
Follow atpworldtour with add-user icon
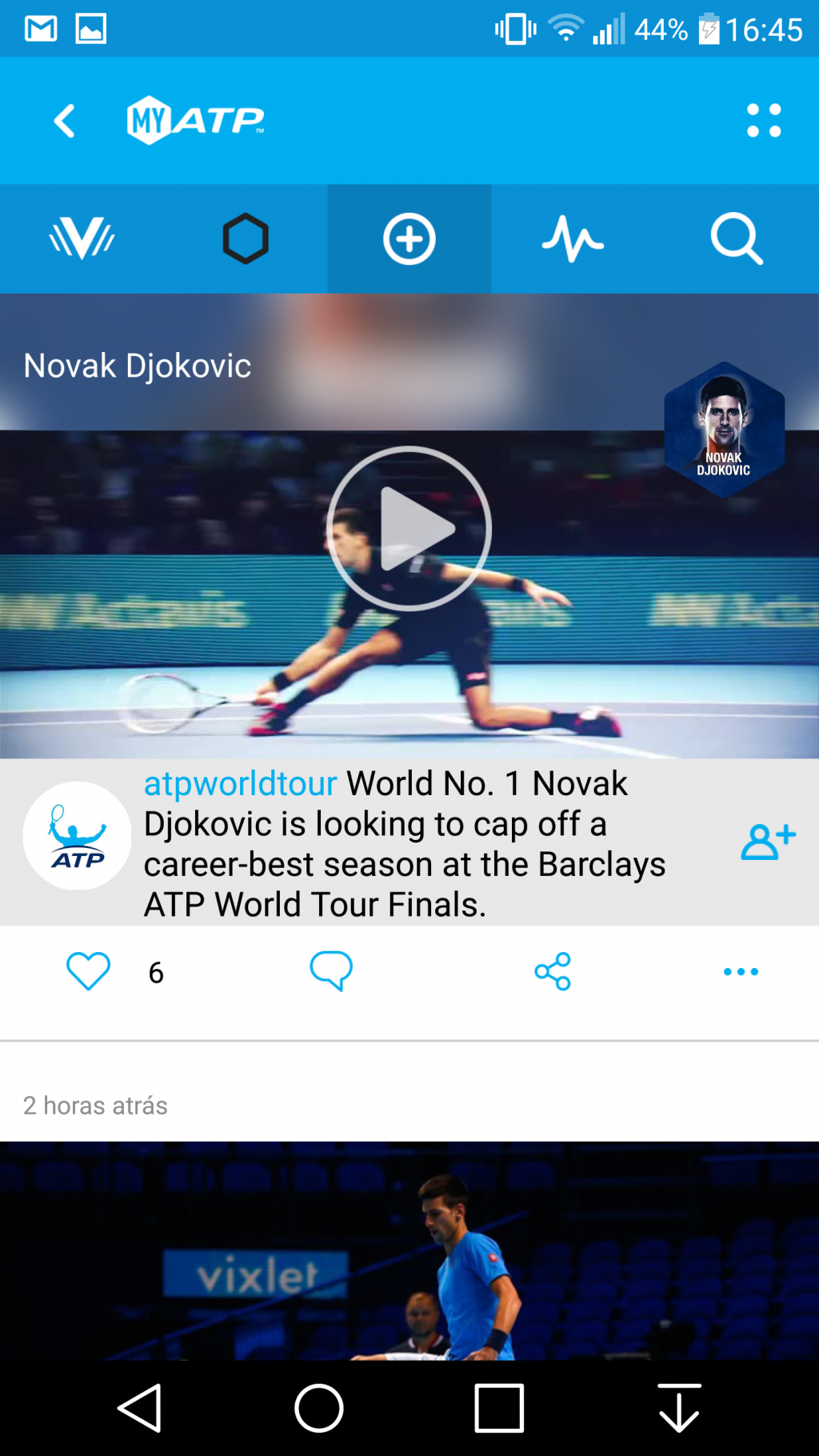click(767, 841)
